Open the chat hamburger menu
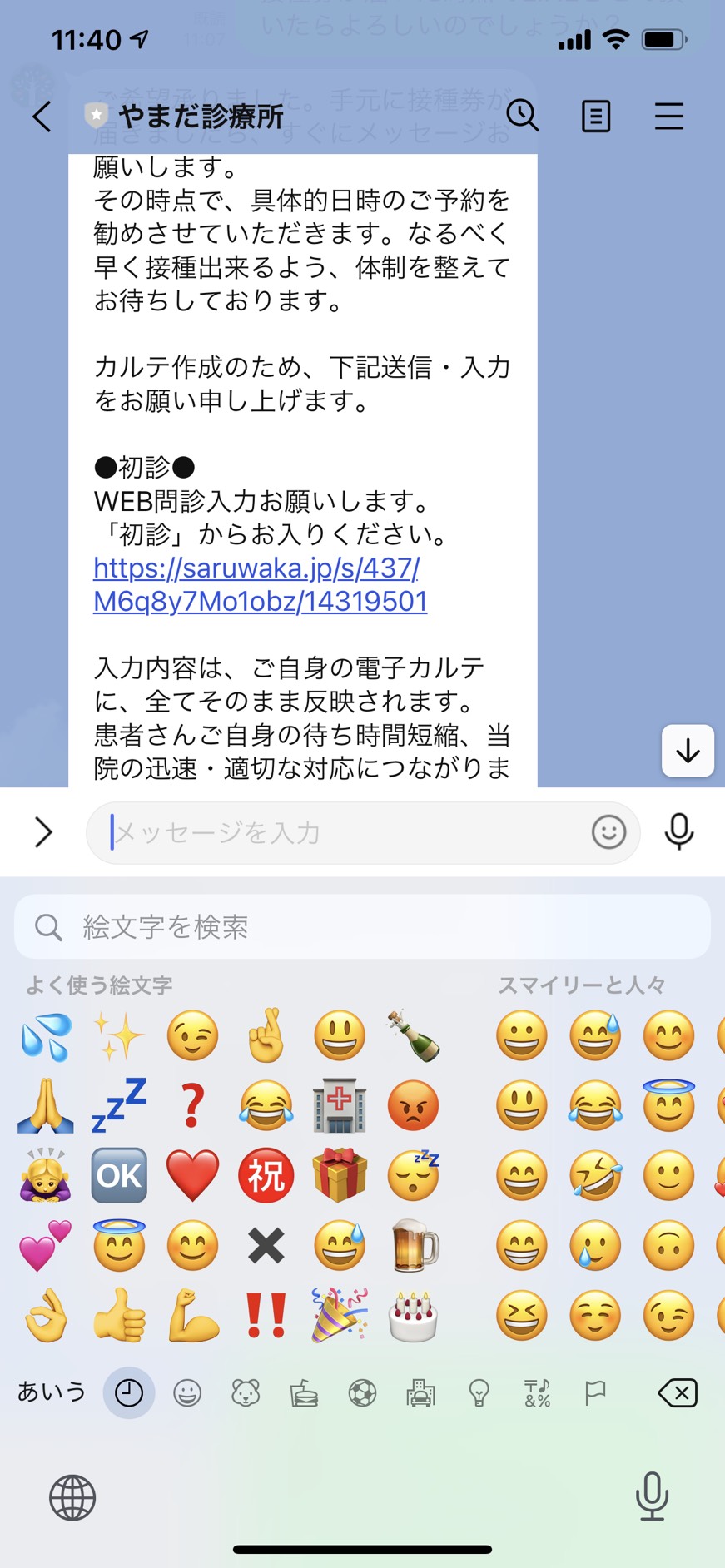The width and height of the screenshot is (725, 1568). (669, 117)
